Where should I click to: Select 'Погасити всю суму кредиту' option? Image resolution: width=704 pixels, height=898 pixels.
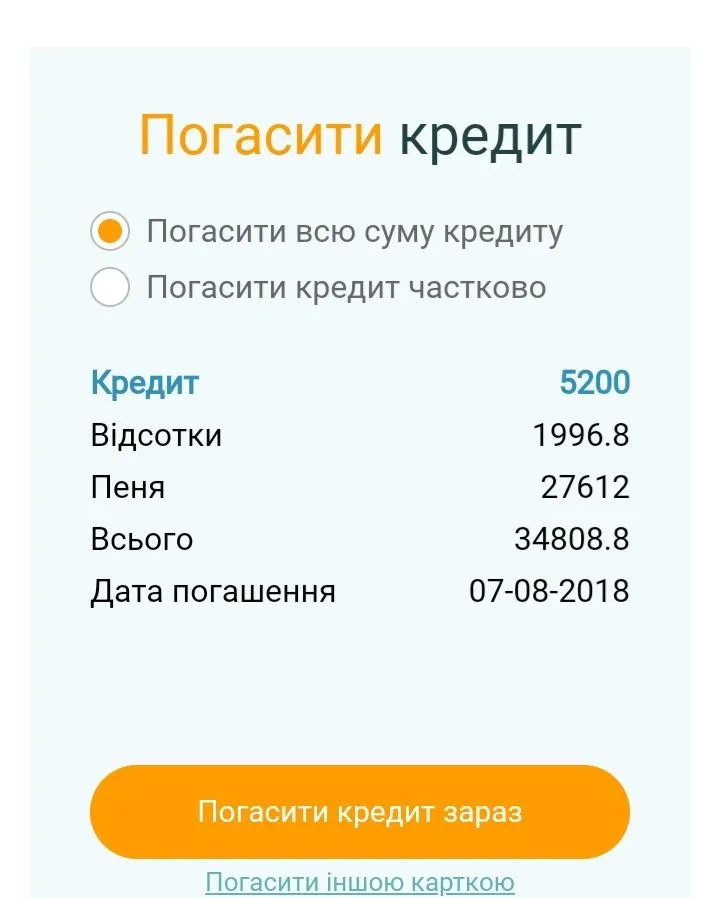coord(110,232)
